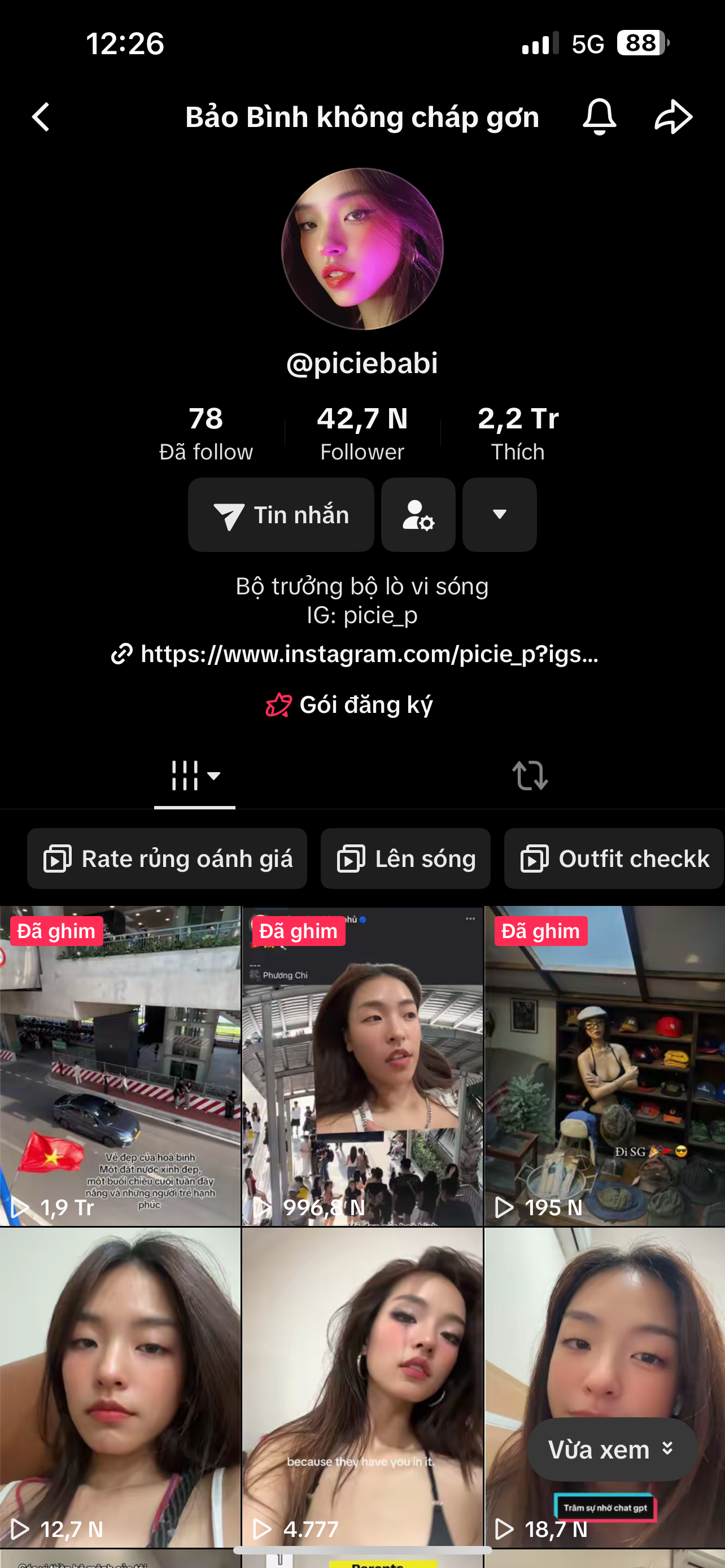View the Follower list
Viewport: 725px width, 1568px height.
point(362,433)
